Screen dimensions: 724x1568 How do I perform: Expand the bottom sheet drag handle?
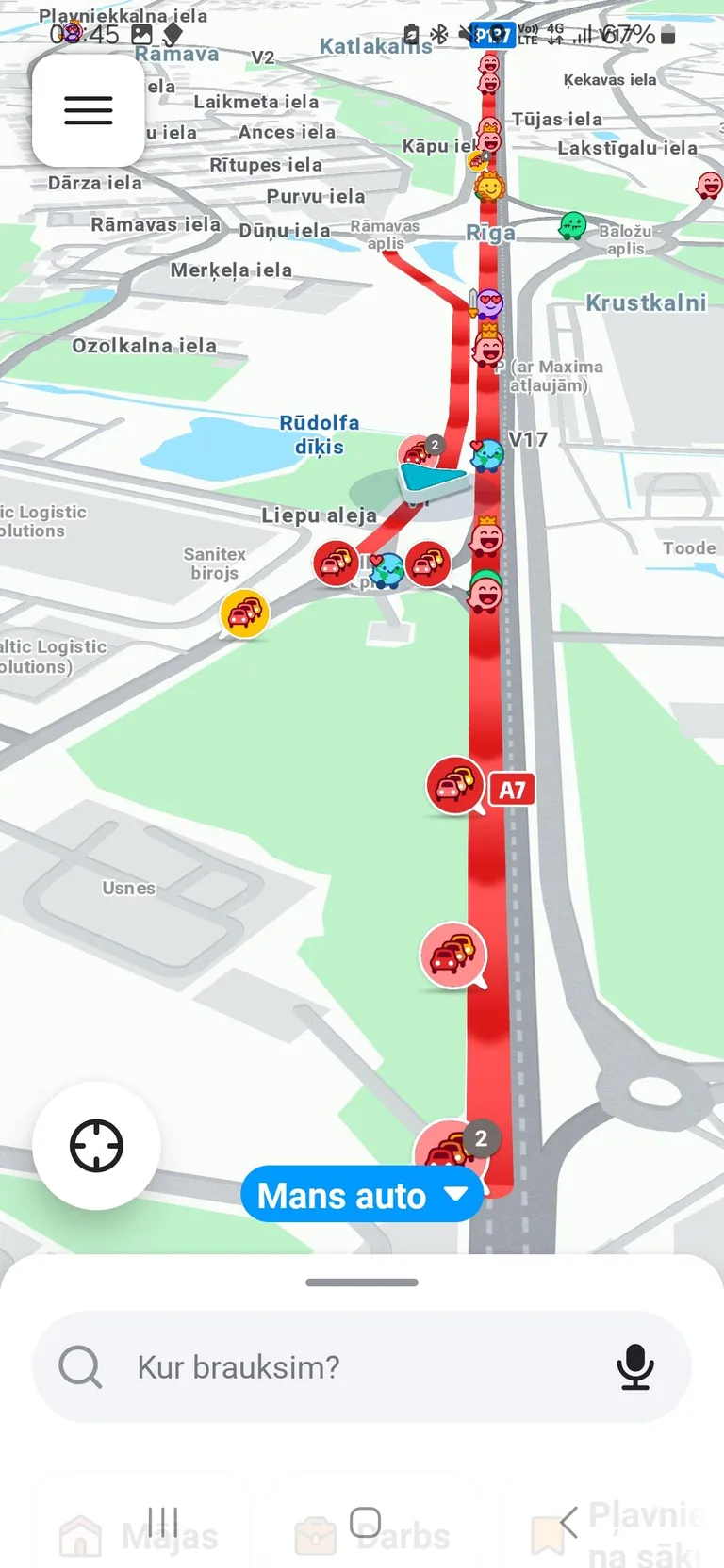tap(362, 1282)
